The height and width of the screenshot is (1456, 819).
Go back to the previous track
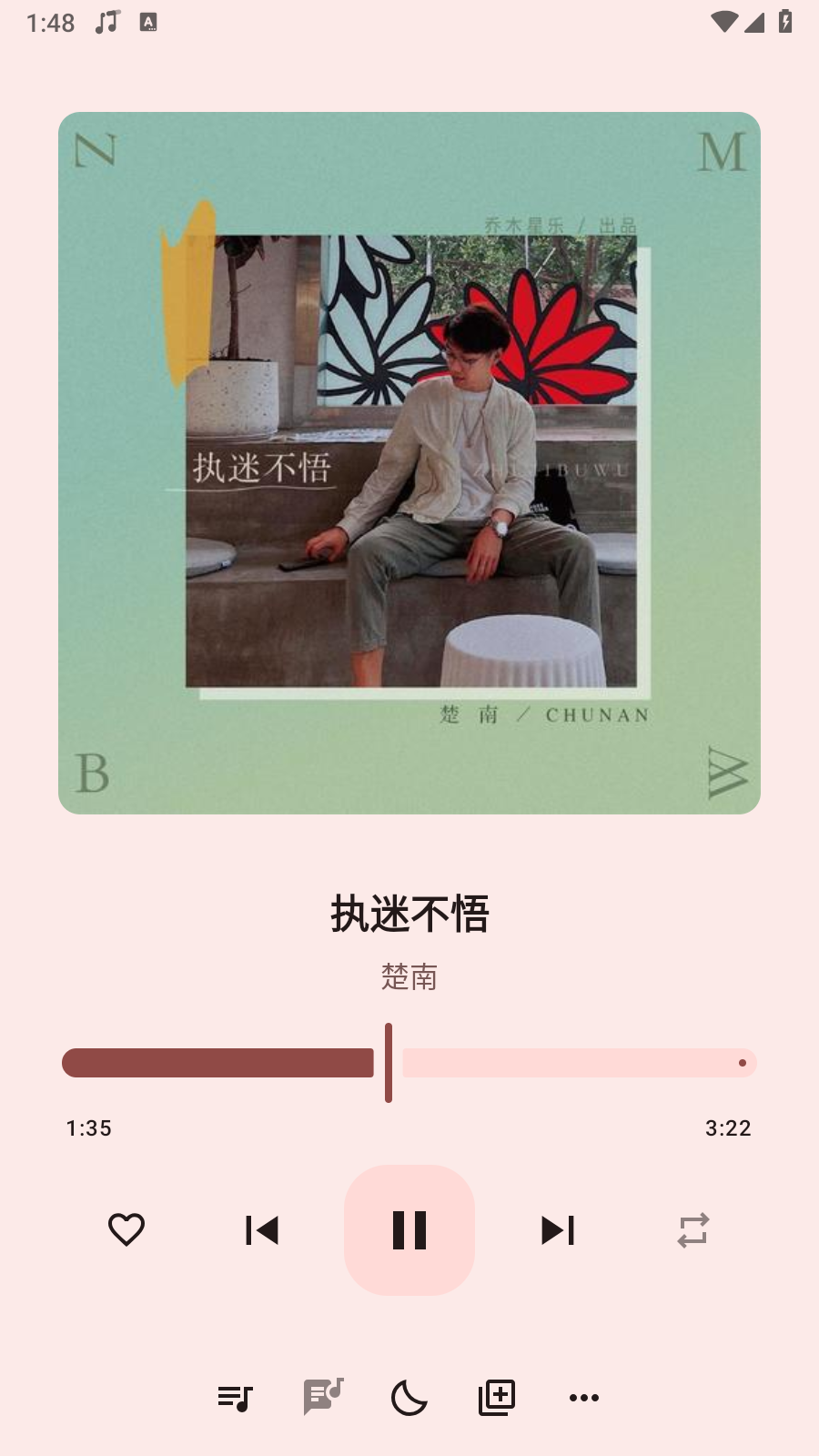click(261, 1229)
